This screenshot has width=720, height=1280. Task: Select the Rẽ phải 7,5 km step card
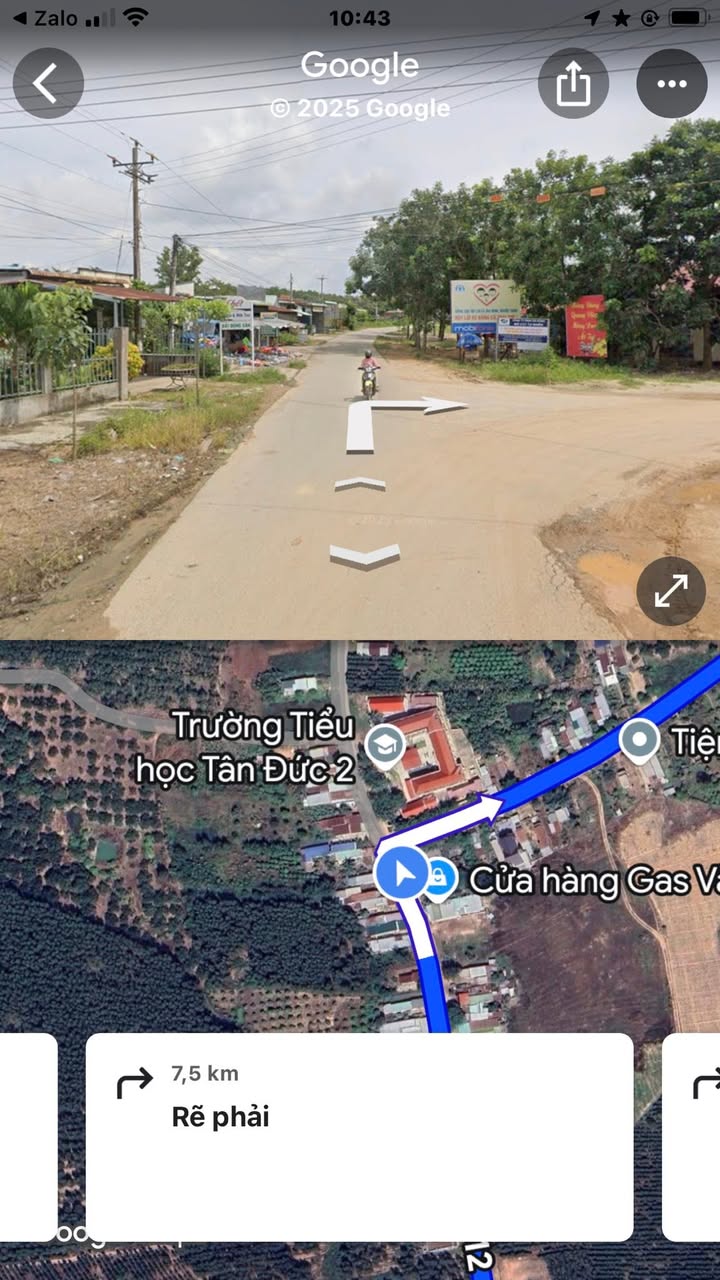coord(359,1137)
